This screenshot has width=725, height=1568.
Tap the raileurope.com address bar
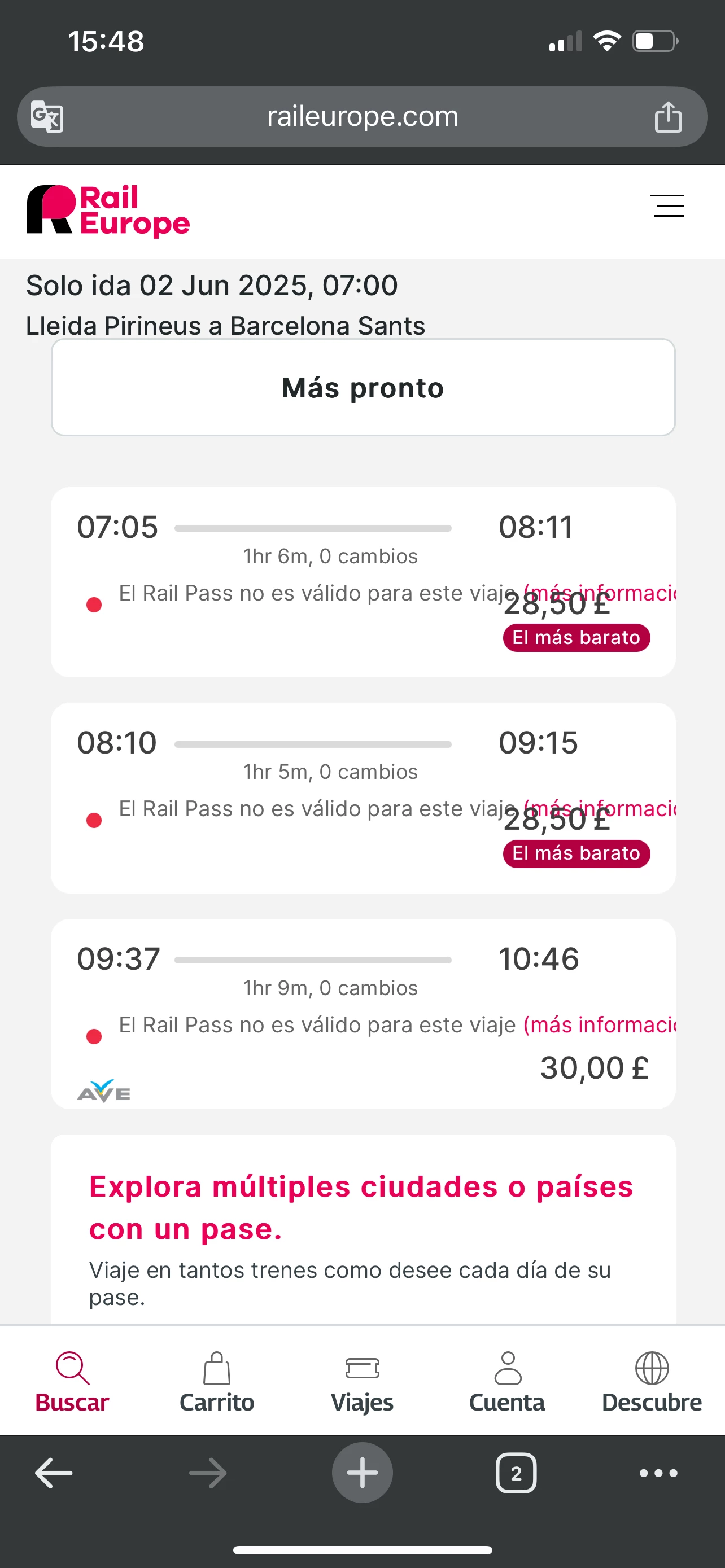(x=362, y=116)
